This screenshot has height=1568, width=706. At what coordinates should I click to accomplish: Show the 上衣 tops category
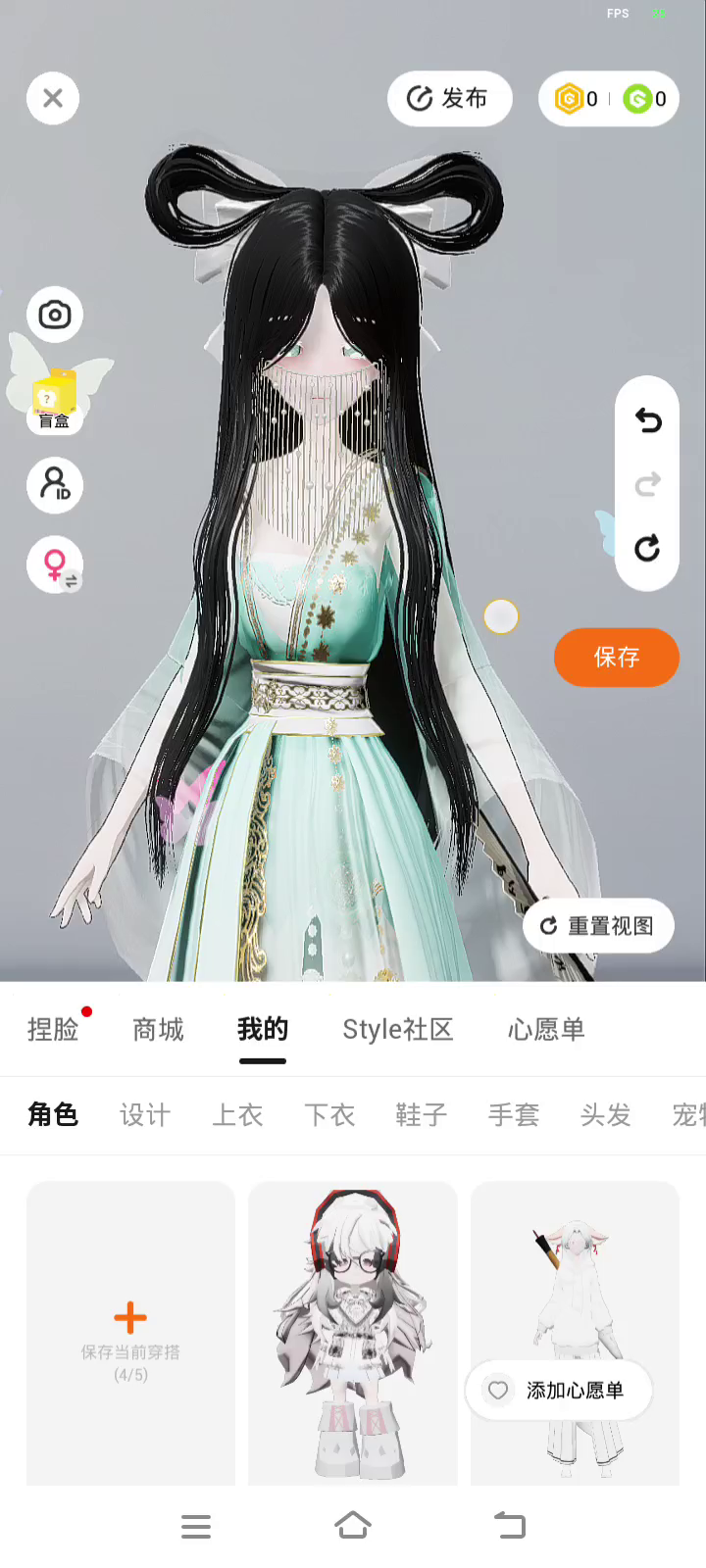point(237,1115)
